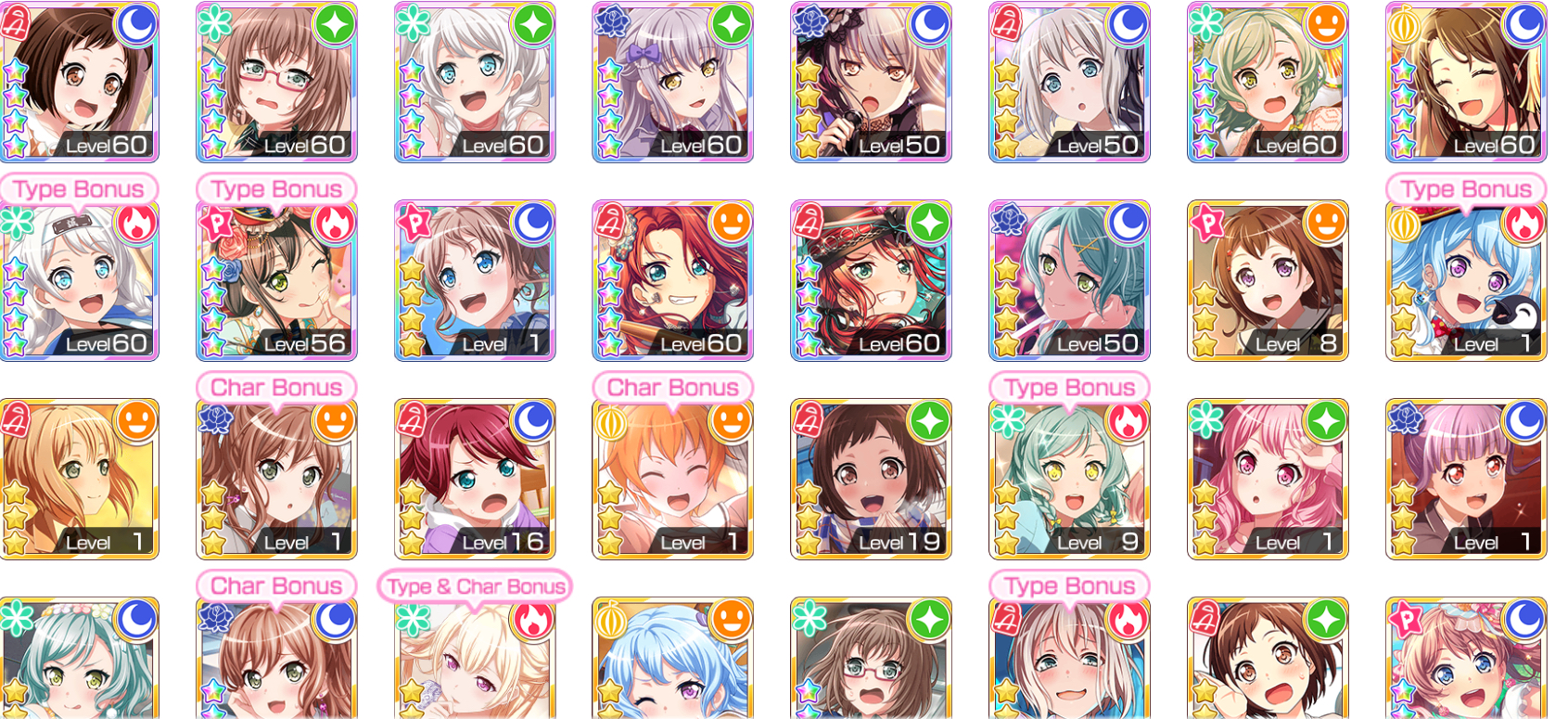Image resolution: width=1568 pixels, height=719 pixels.
Task: Open the Type & Char Bonus blonde card
Action: [x=475, y=661]
